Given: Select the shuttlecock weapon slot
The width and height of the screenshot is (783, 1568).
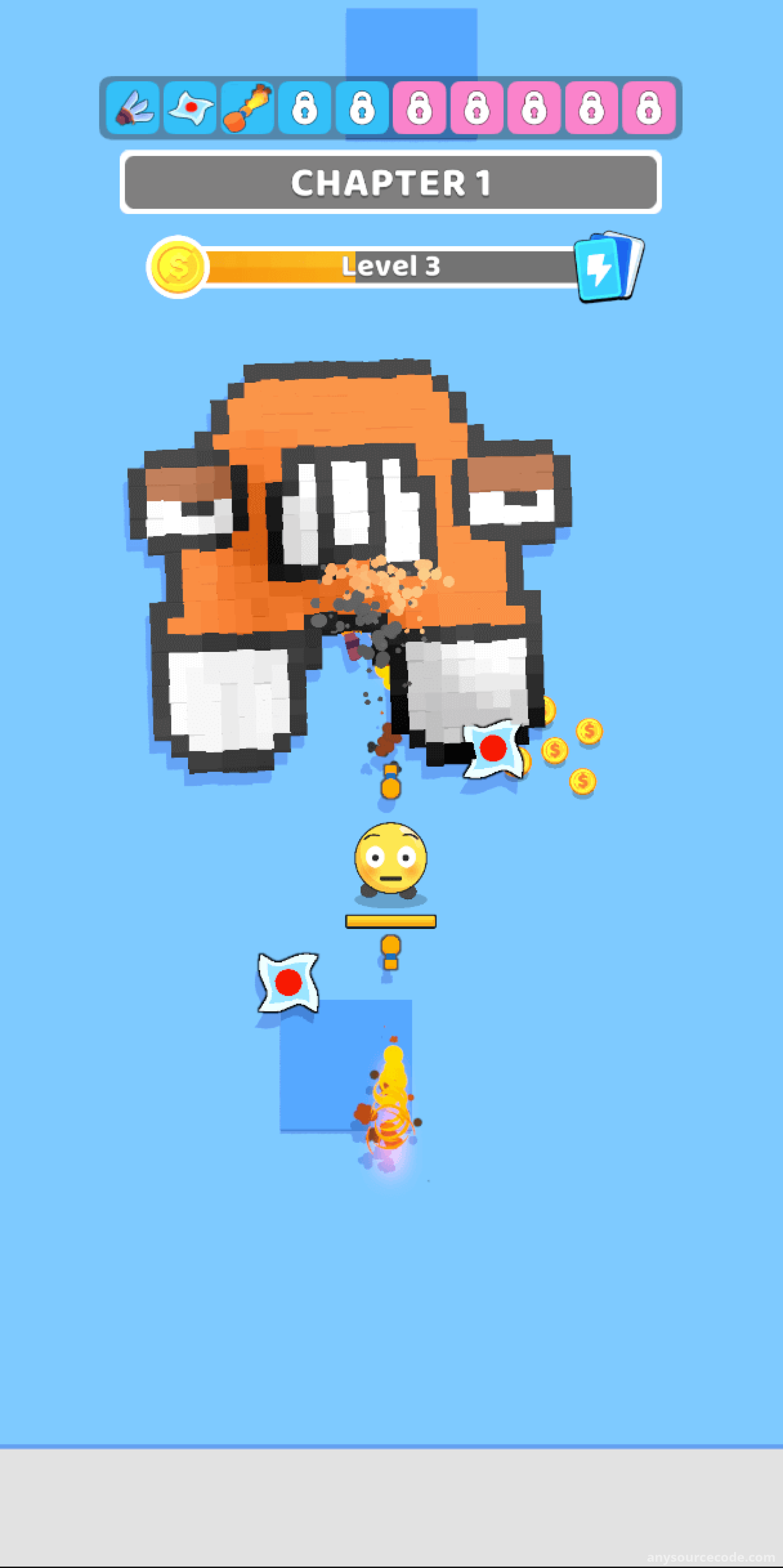Looking at the screenshot, I should coord(133,108).
